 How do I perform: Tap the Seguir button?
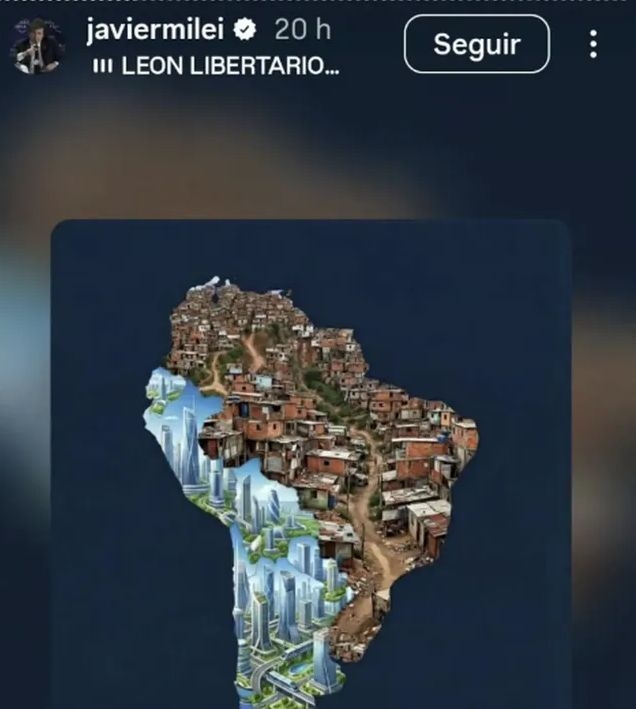coord(476,44)
